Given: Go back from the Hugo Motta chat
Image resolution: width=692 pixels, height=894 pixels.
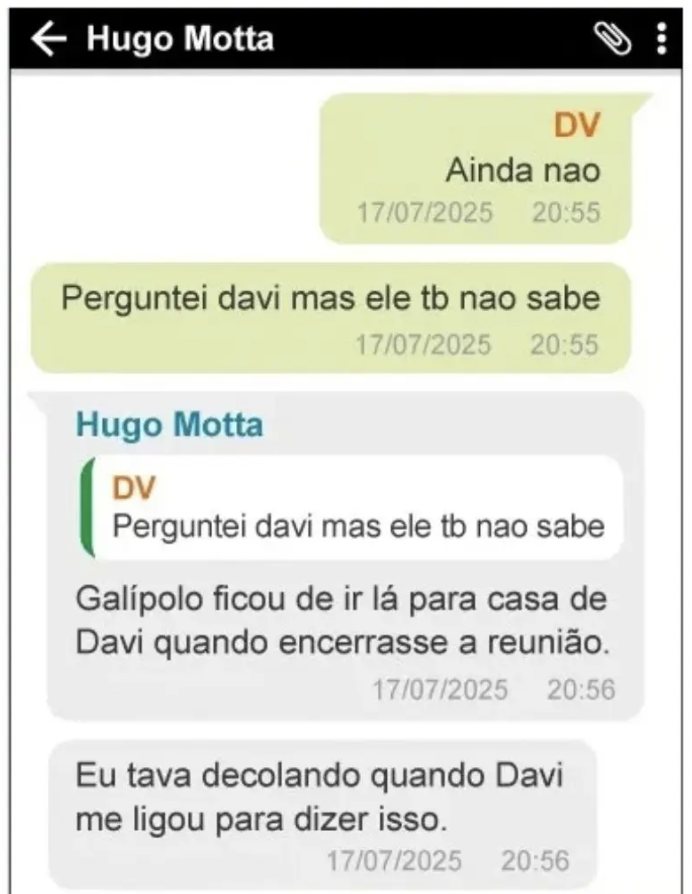Looking at the screenshot, I should click(48, 39).
